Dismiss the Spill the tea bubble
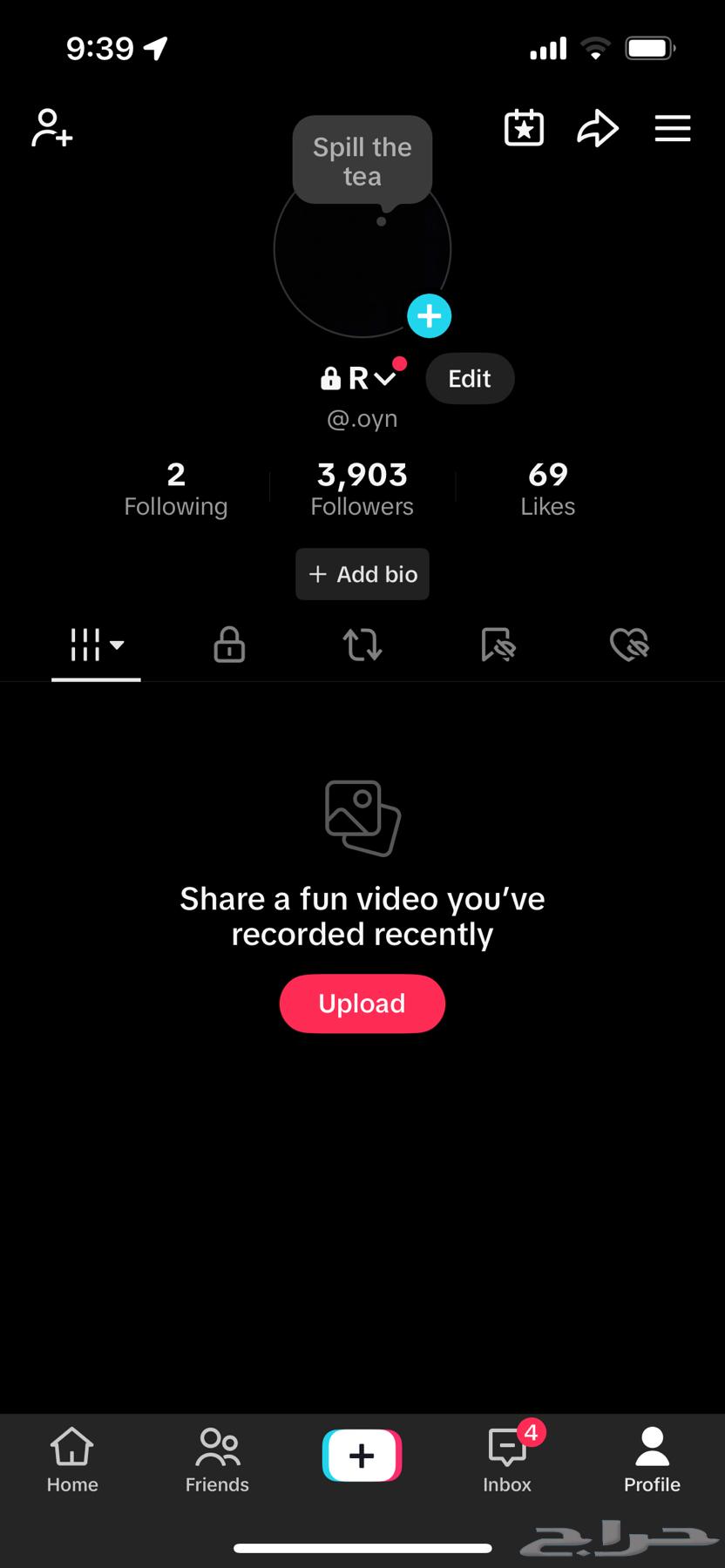Image resolution: width=725 pixels, height=1568 pixels. (x=362, y=159)
